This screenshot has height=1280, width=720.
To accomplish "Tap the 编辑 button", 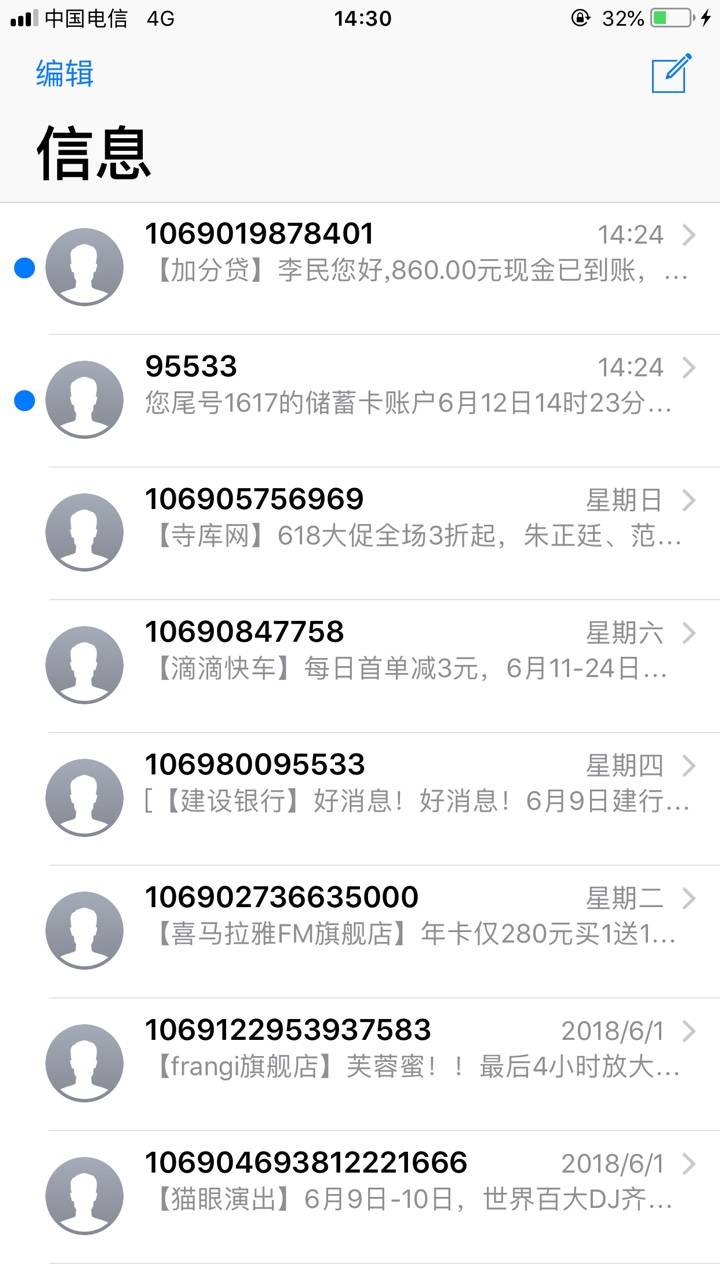I will pos(65,74).
